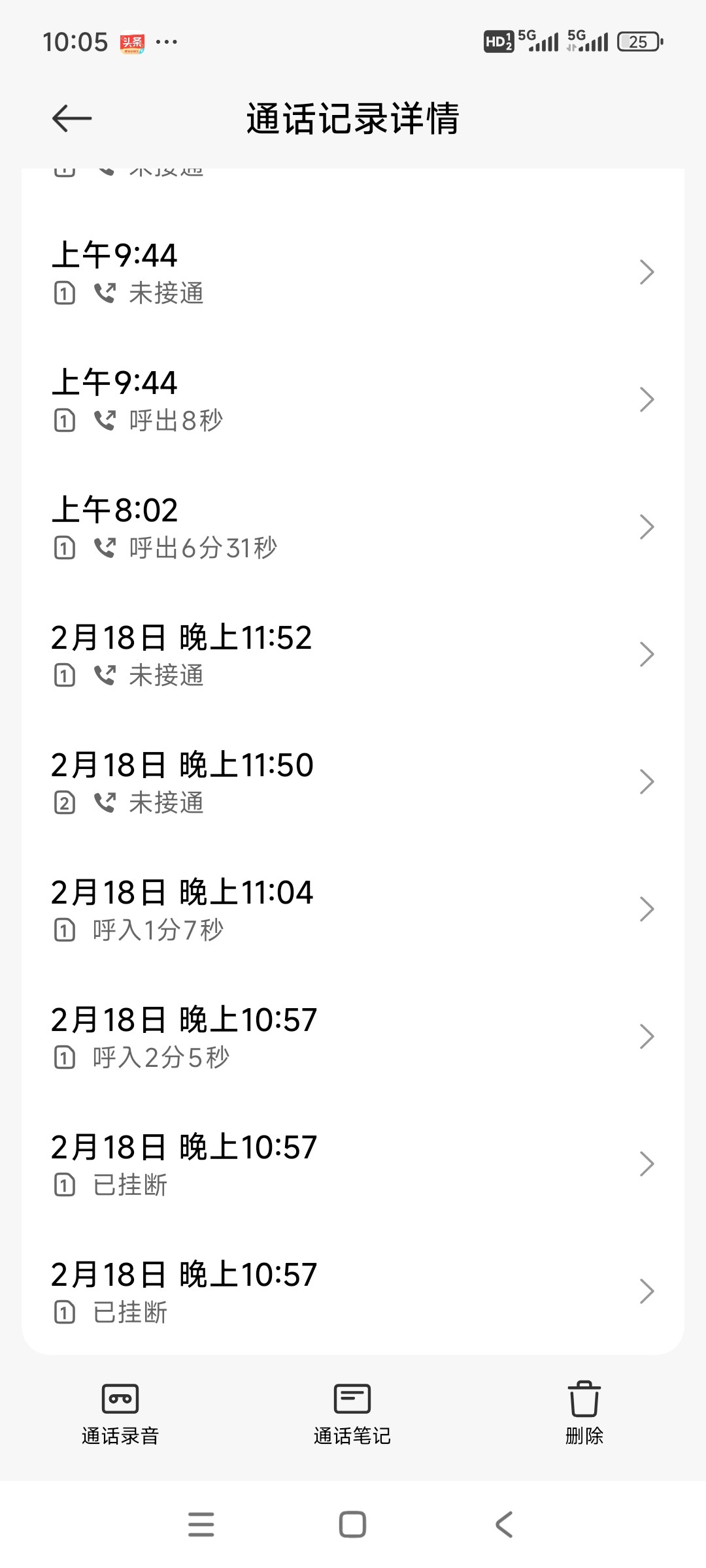Go to the system home screen

tap(352, 1524)
